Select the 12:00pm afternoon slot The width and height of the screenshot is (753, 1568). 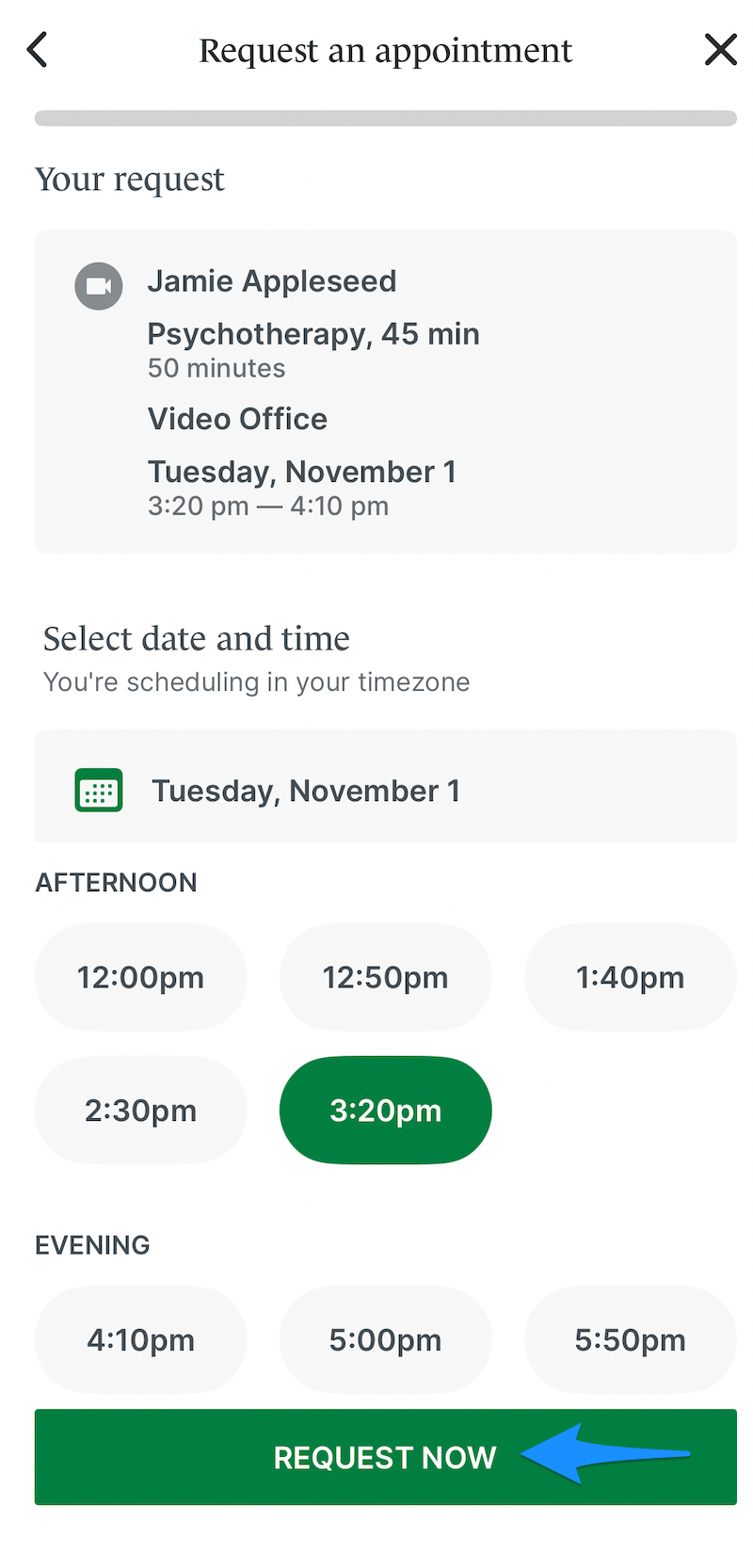click(140, 977)
